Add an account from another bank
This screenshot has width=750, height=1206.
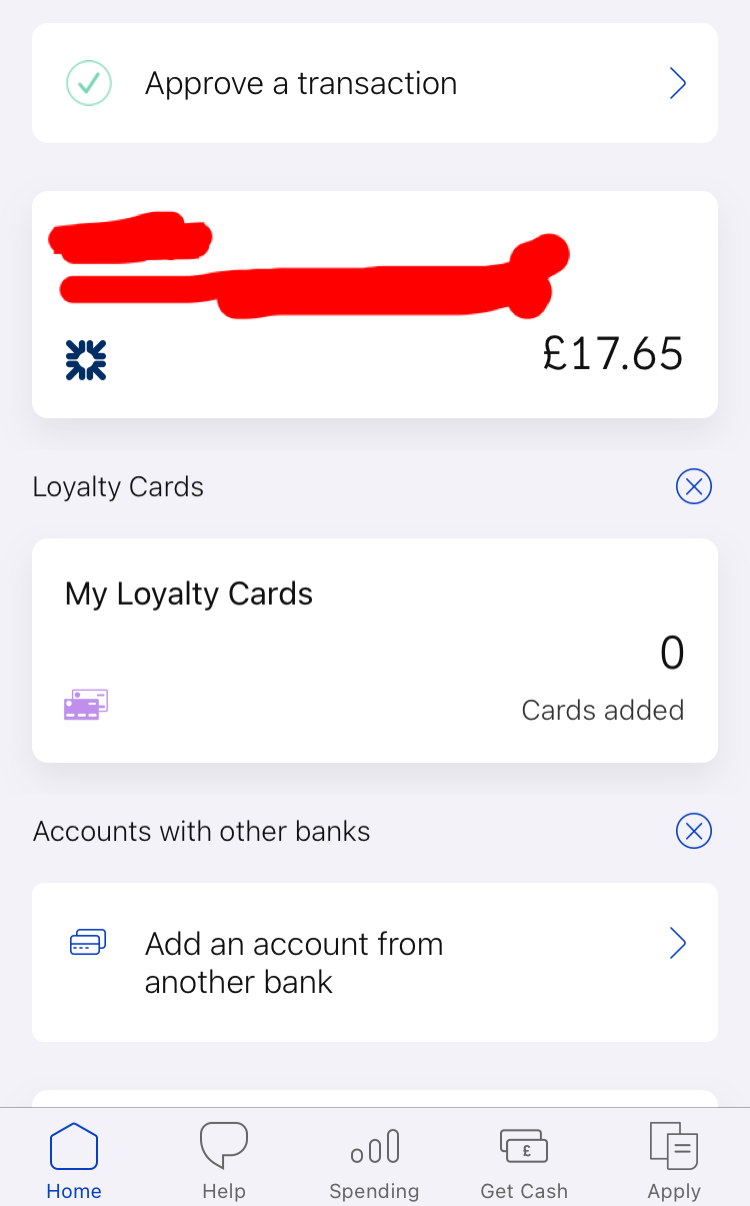point(375,962)
